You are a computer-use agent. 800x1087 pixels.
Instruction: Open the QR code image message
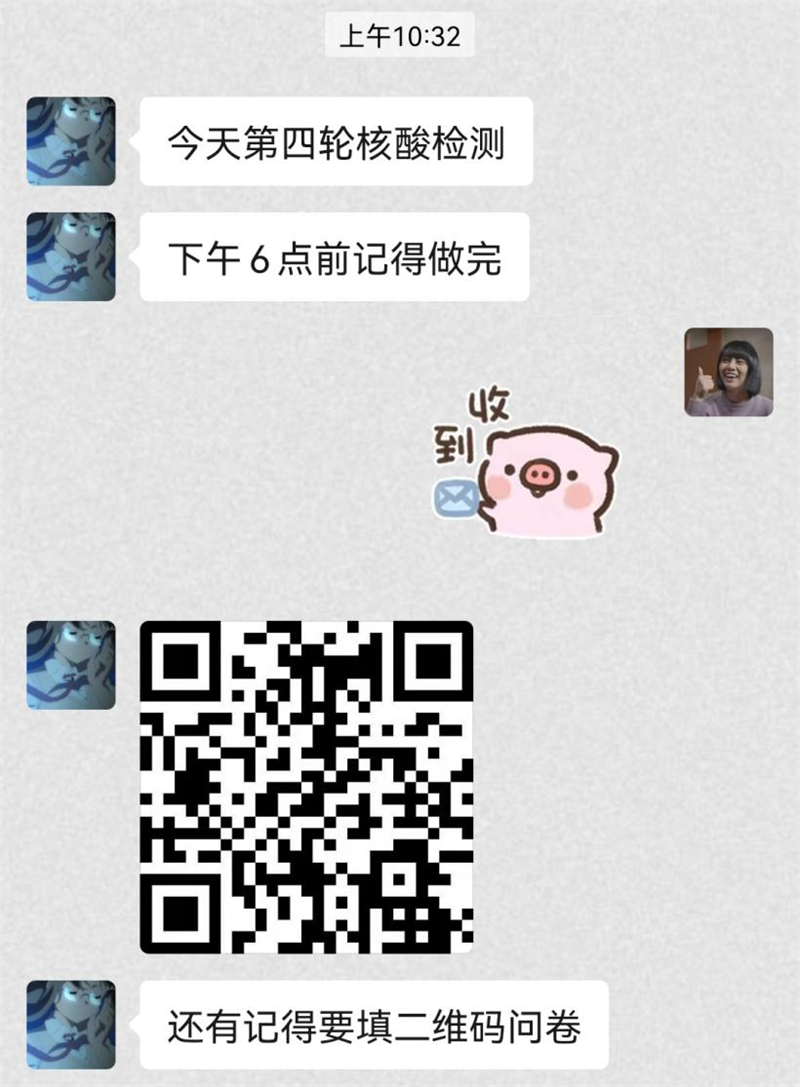[x=306, y=786]
